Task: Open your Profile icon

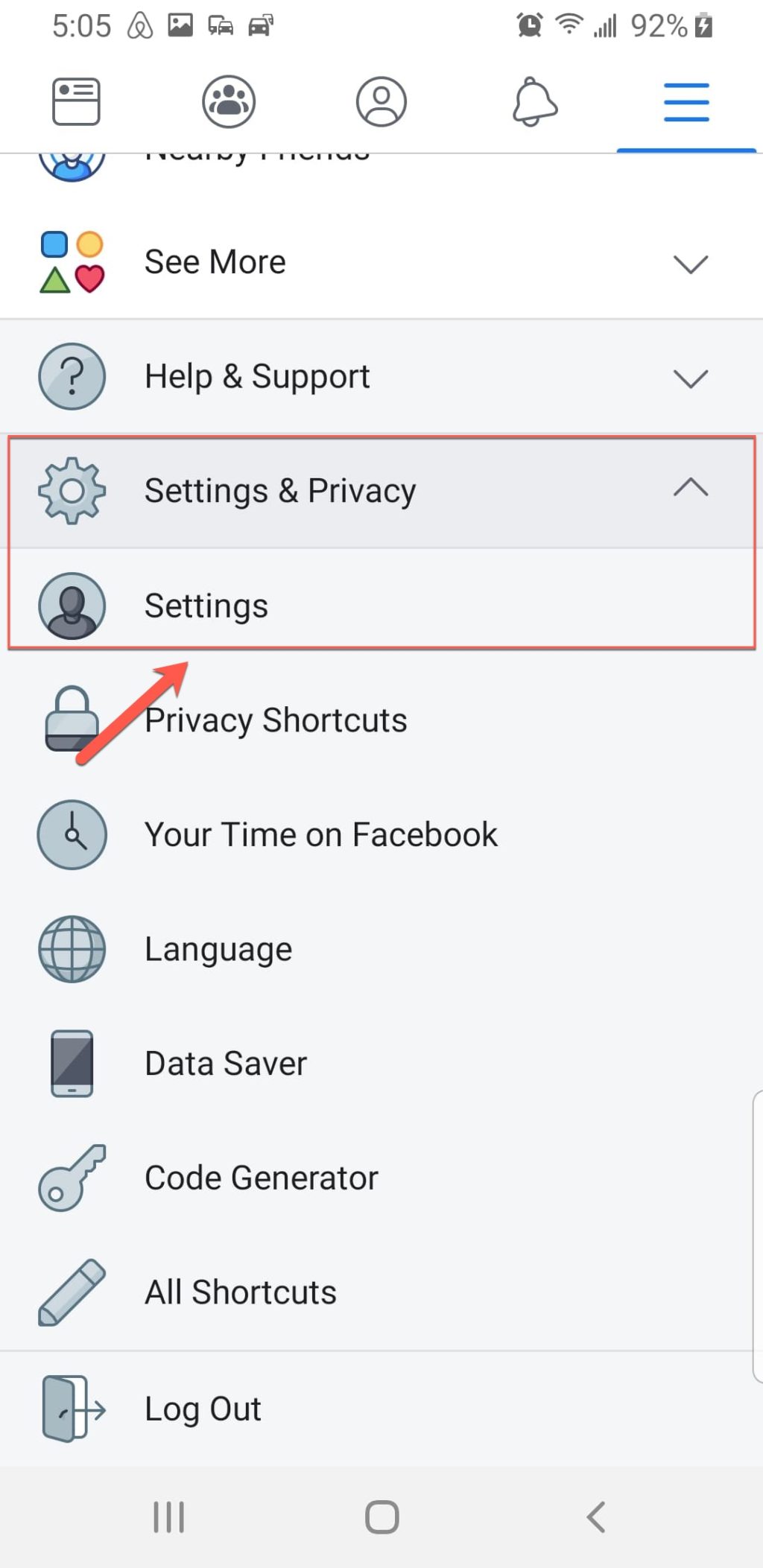Action: (381, 102)
